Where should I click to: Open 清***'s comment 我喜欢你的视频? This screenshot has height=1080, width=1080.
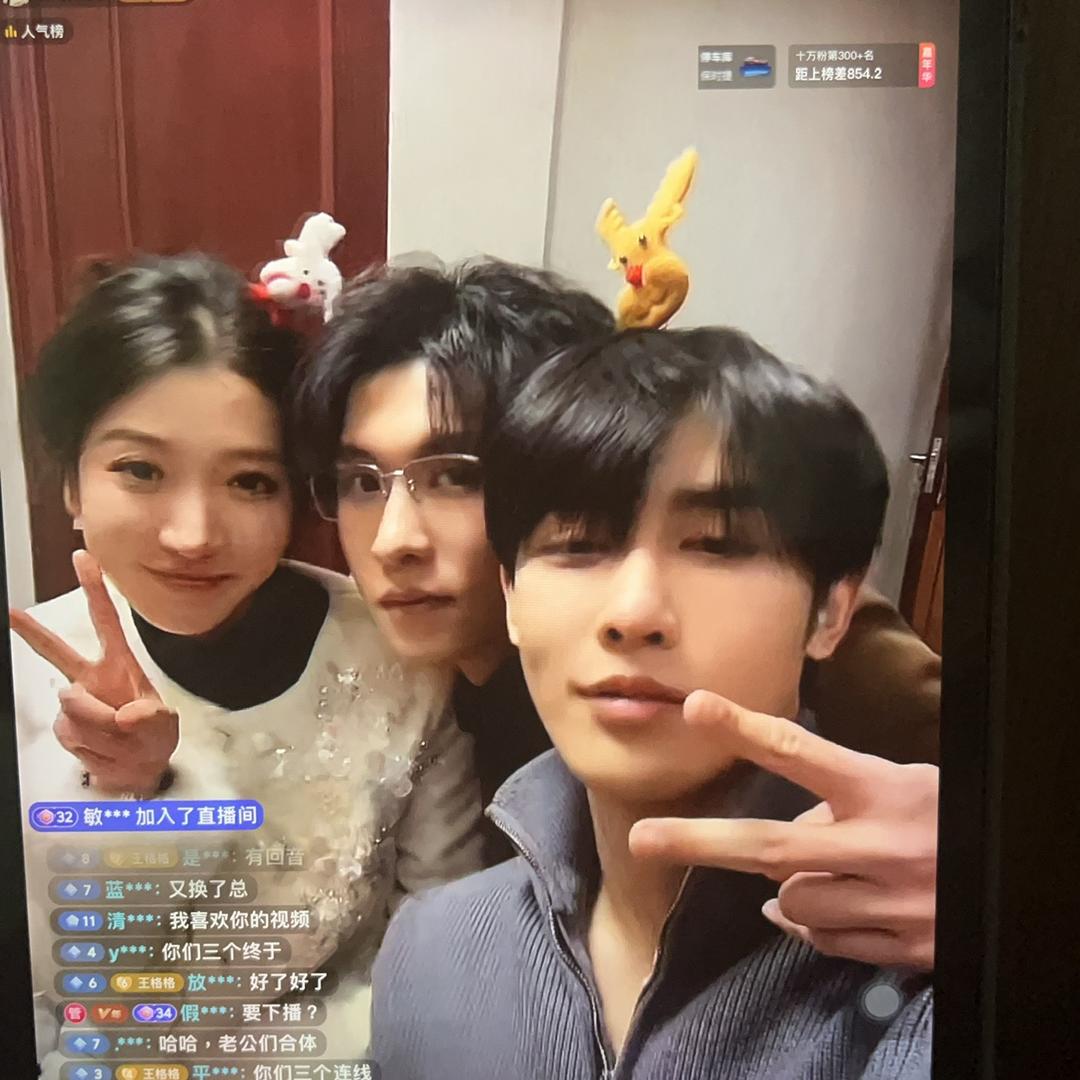185,920
